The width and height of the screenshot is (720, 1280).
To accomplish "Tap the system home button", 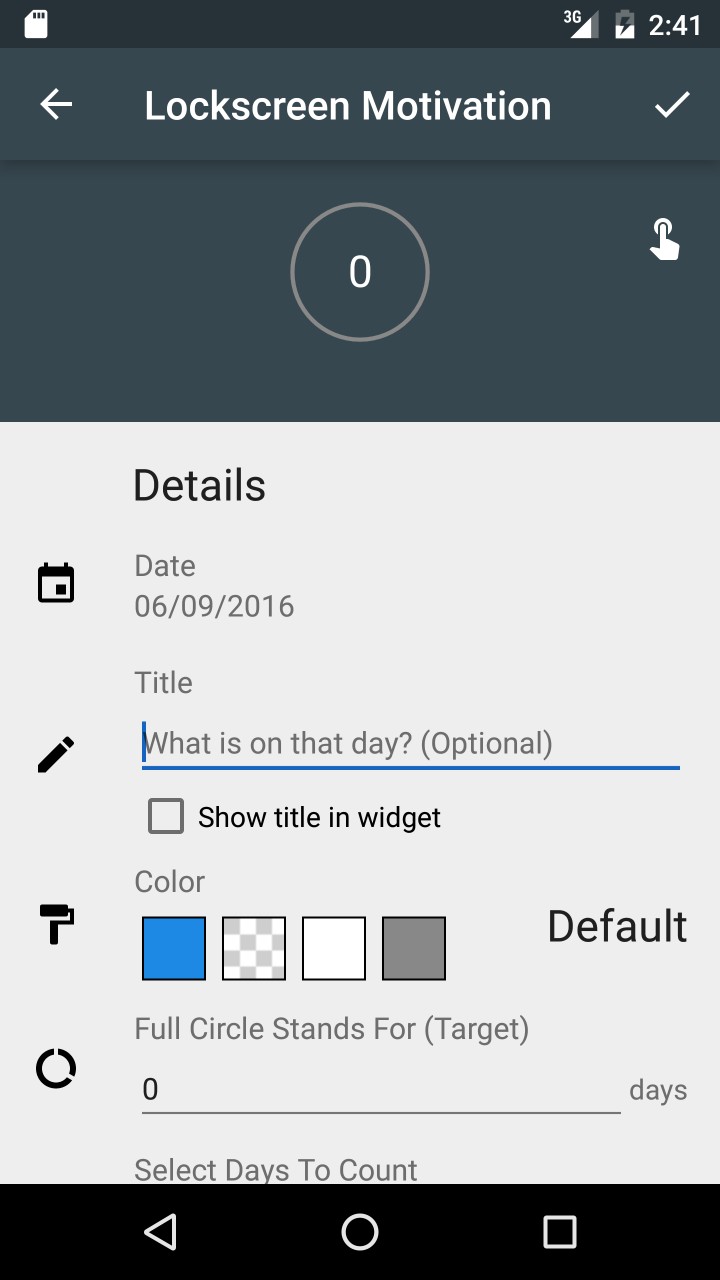I will coord(360,1232).
